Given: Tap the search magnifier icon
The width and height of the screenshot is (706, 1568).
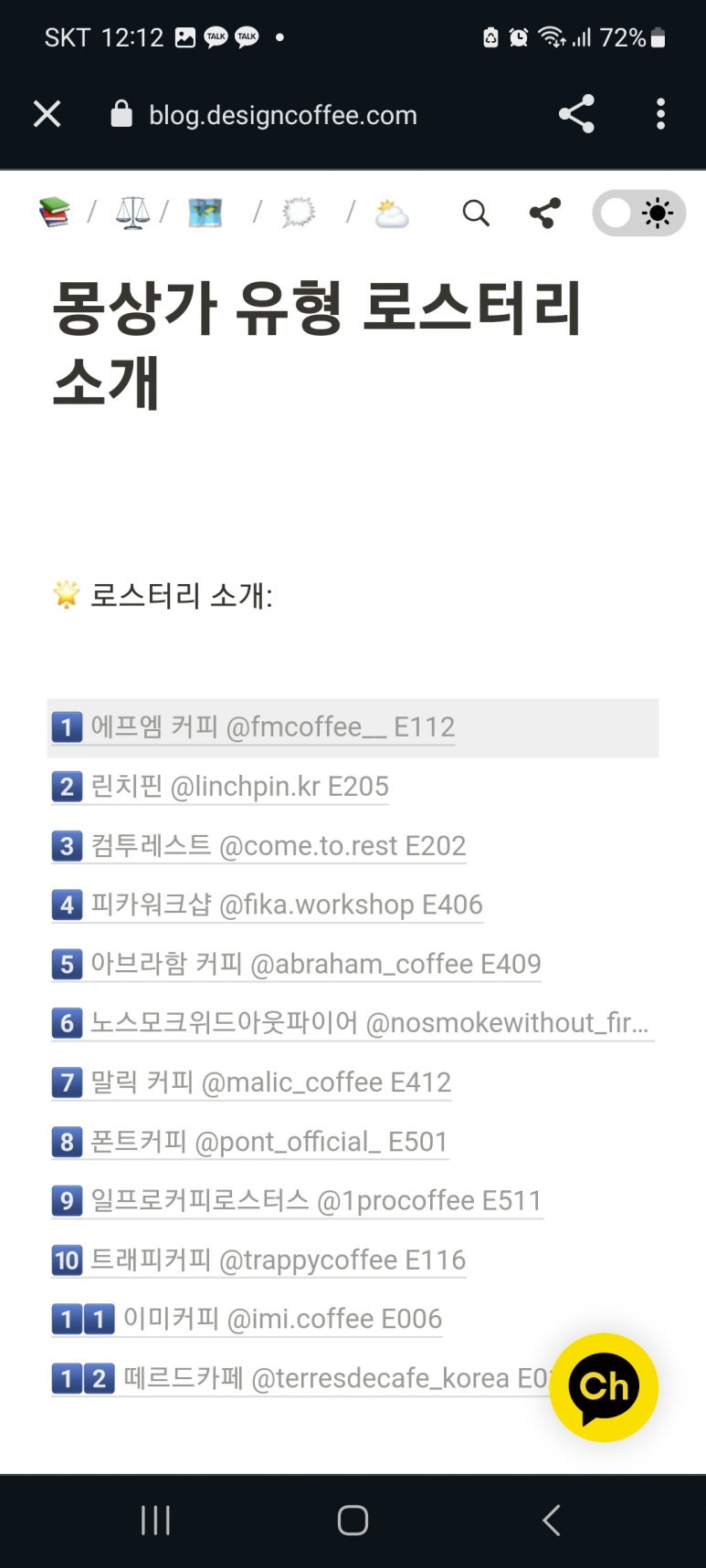Looking at the screenshot, I should tap(476, 214).
